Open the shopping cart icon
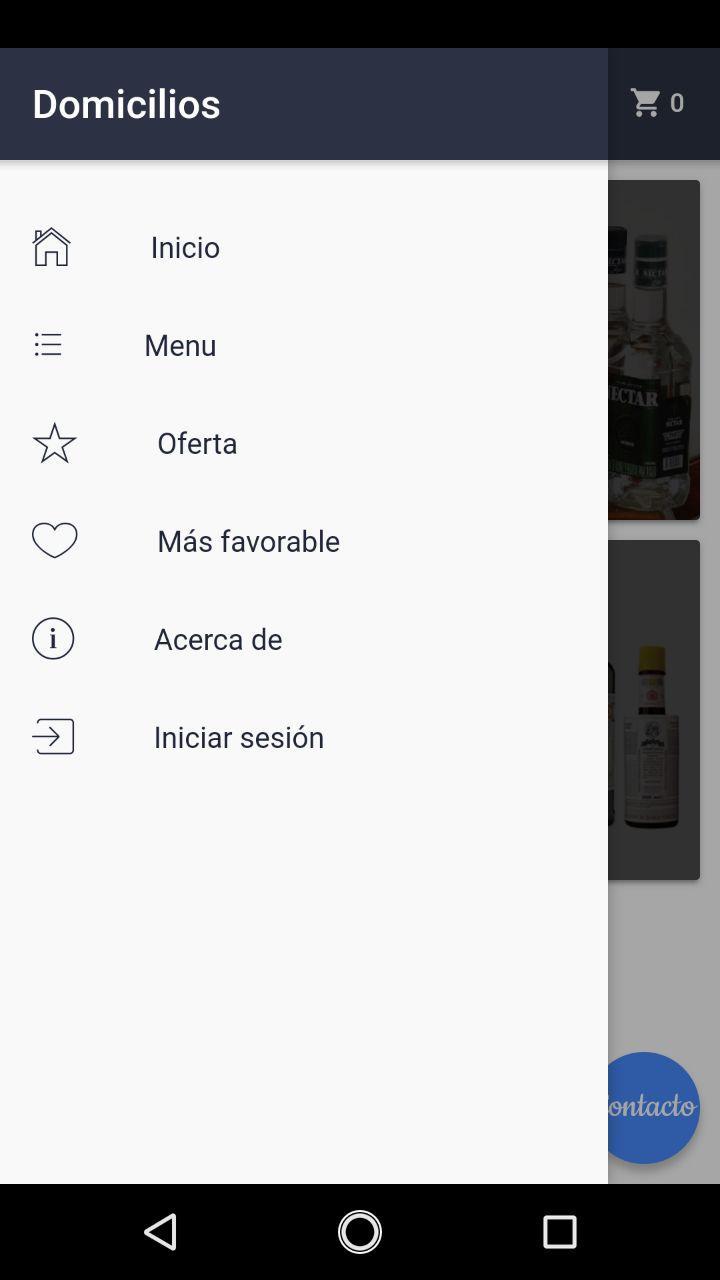The height and width of the screenshot is (1280, 720). (646, 103)
